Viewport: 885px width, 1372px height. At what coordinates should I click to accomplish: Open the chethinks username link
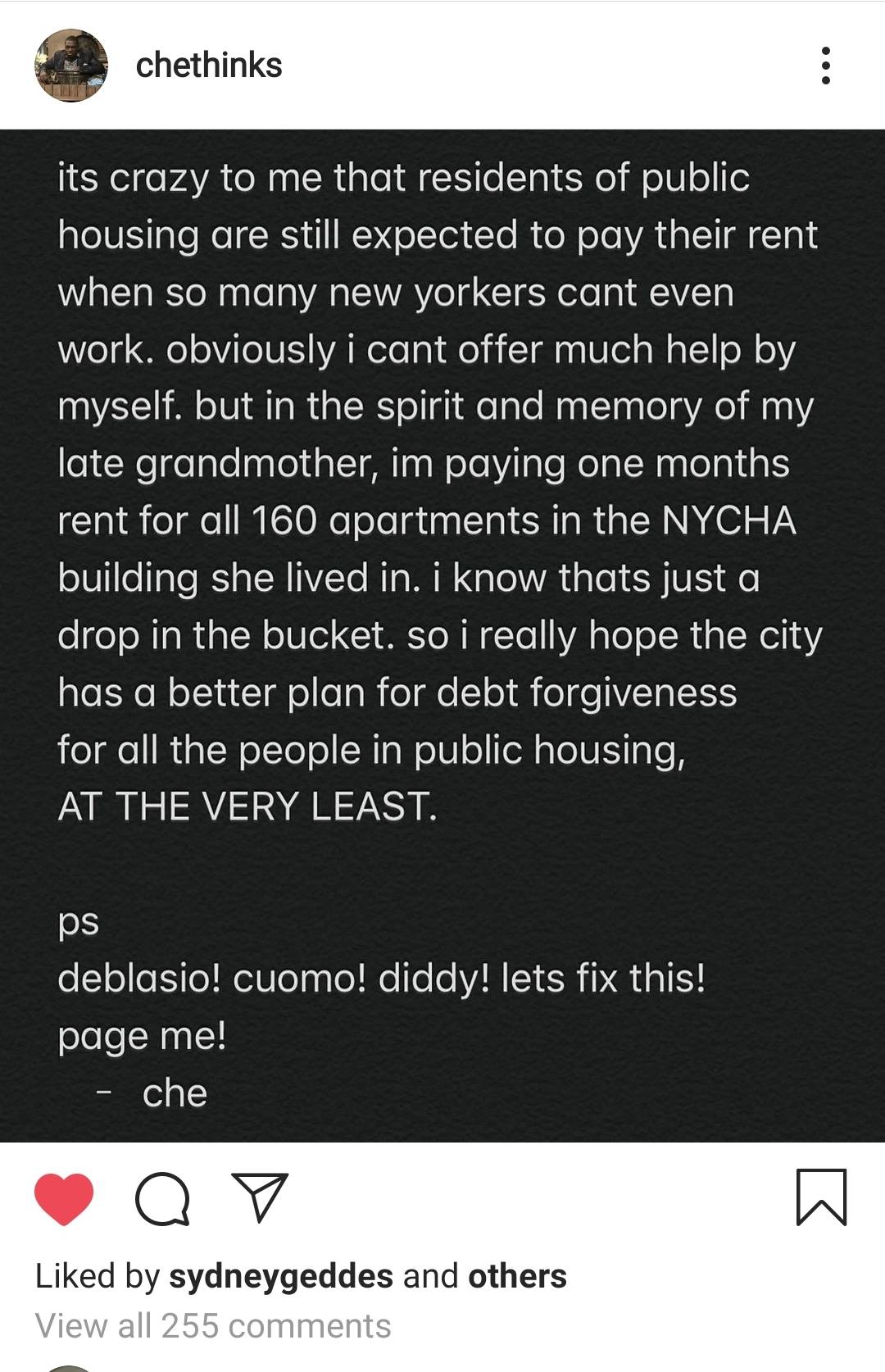(209, 66)
